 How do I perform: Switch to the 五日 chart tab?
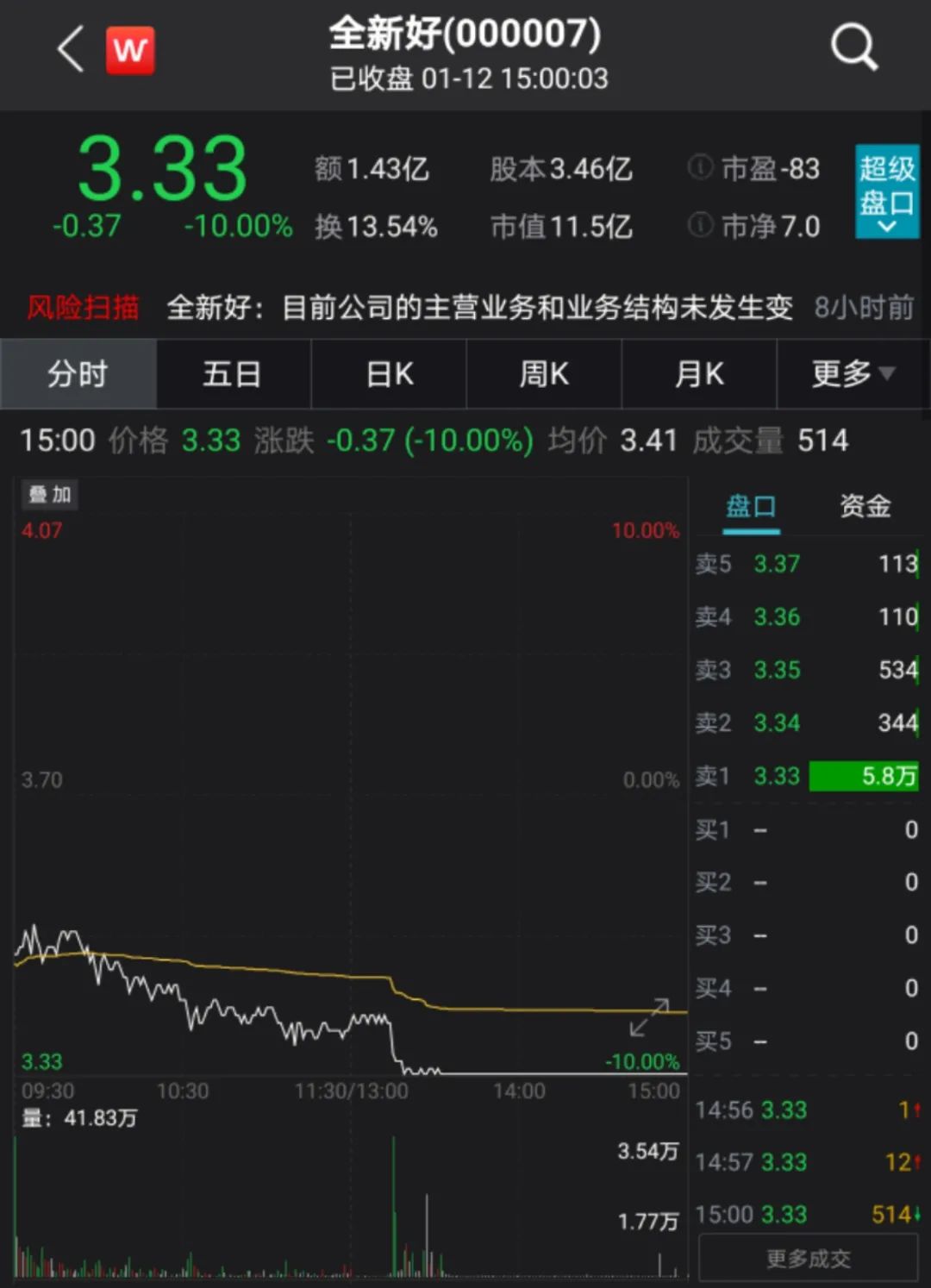[x=233, y=374]
